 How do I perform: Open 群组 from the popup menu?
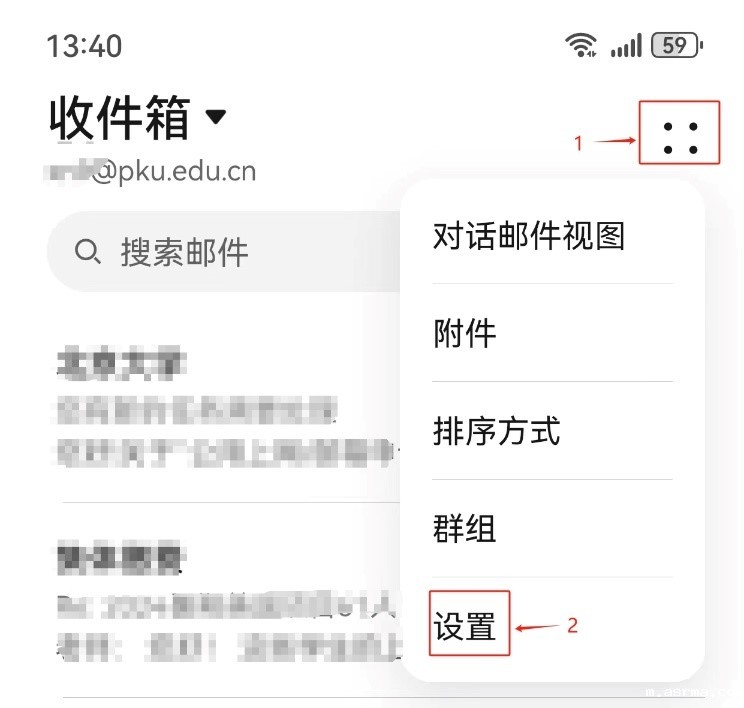click(465, 528)
